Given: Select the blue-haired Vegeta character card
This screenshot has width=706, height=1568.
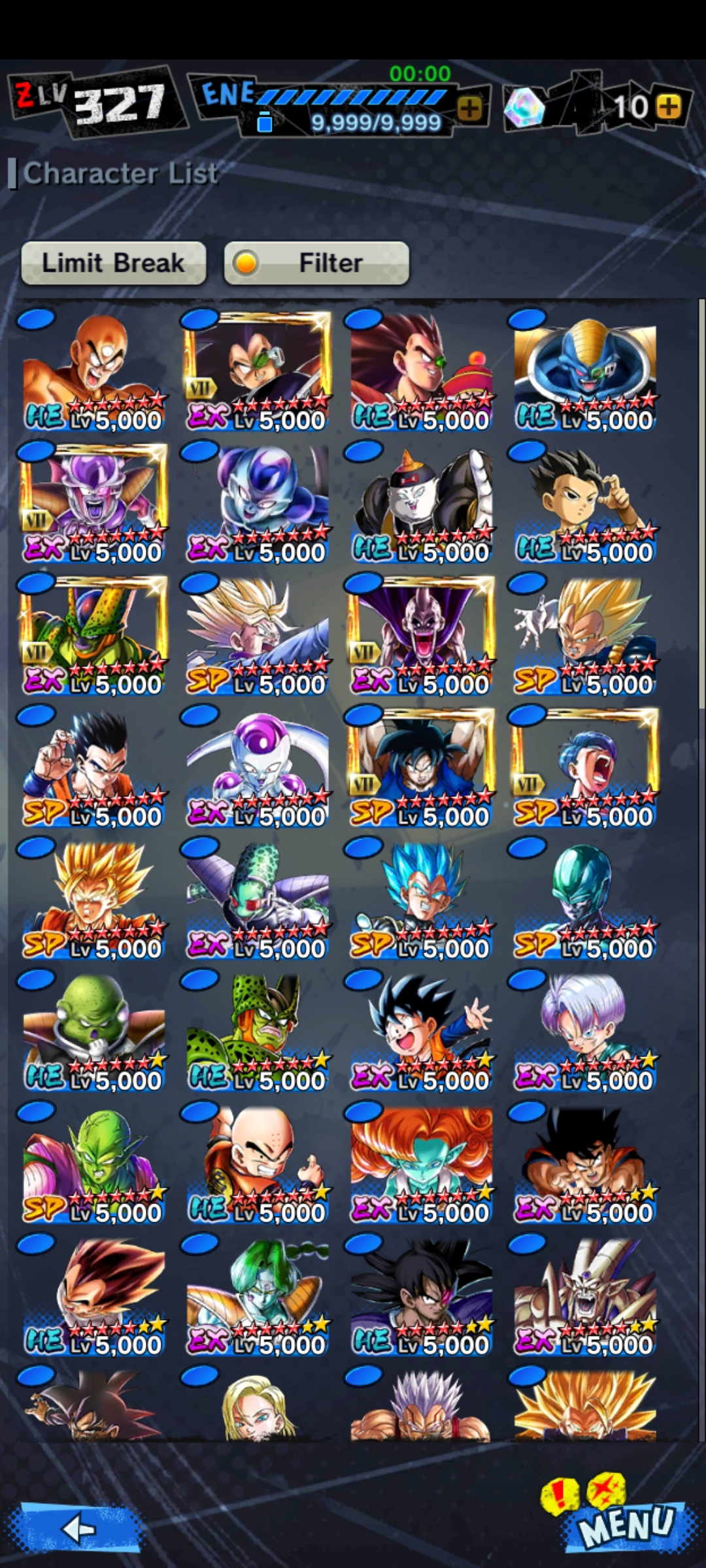Looking at the screenshot, I should (x=420, y=900).
